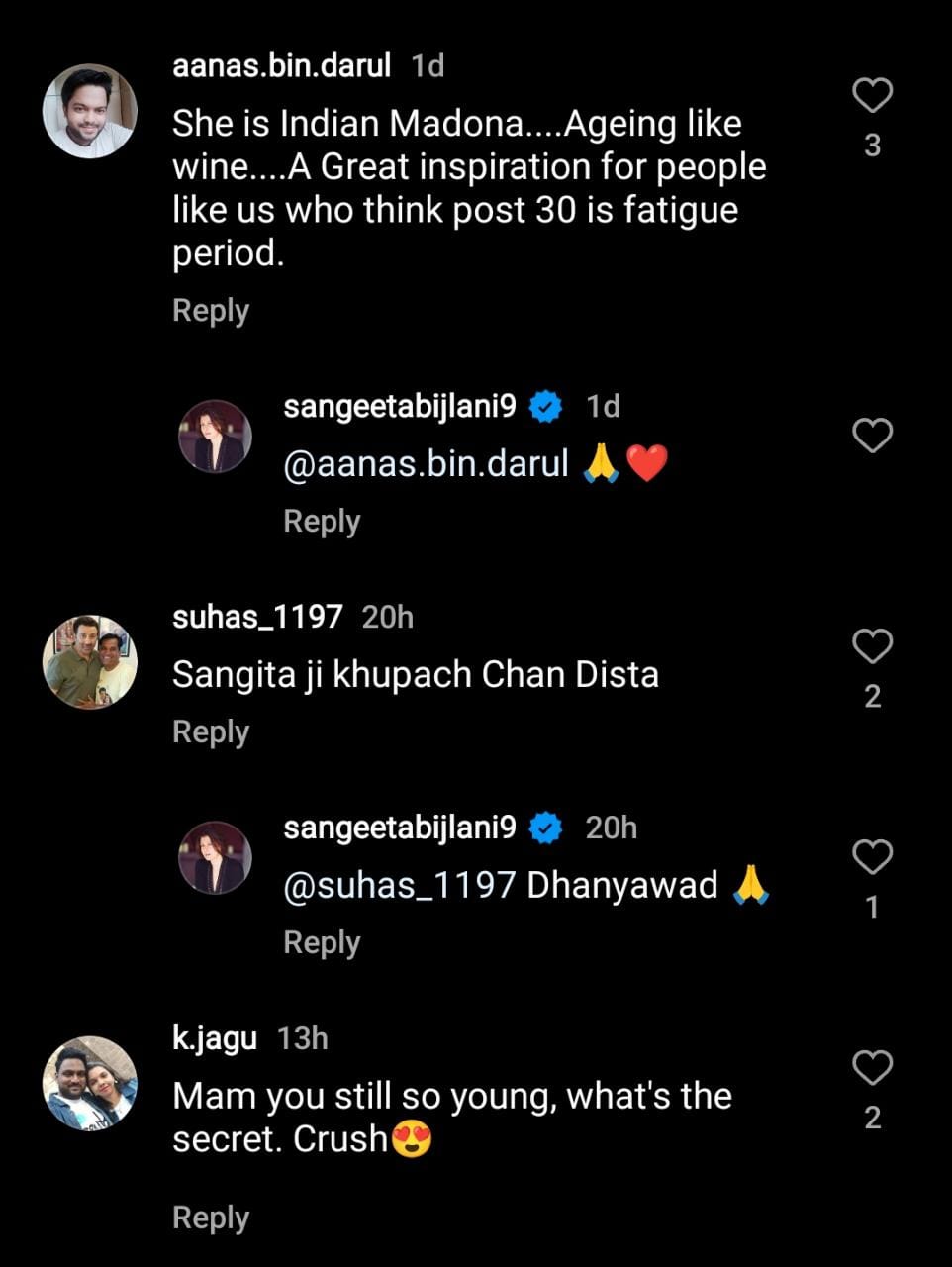Open aanas.bin.darul's profile picture
Viewport: 952px width, 1267px height.
coord(89,111)
